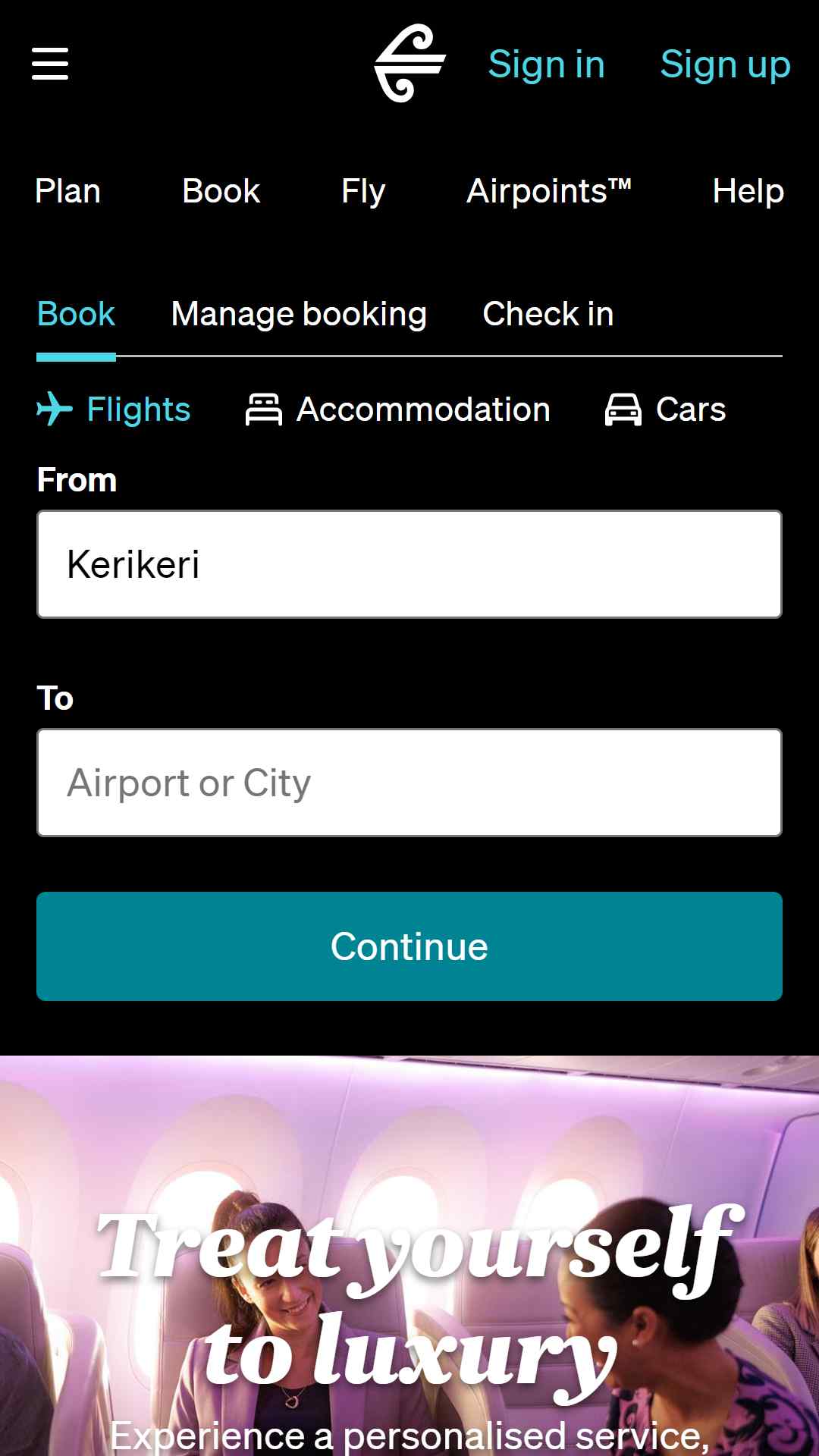The image size is (819, 1456).
Task: Switch to the Check in tab
Action: click(x=548, y=314)
